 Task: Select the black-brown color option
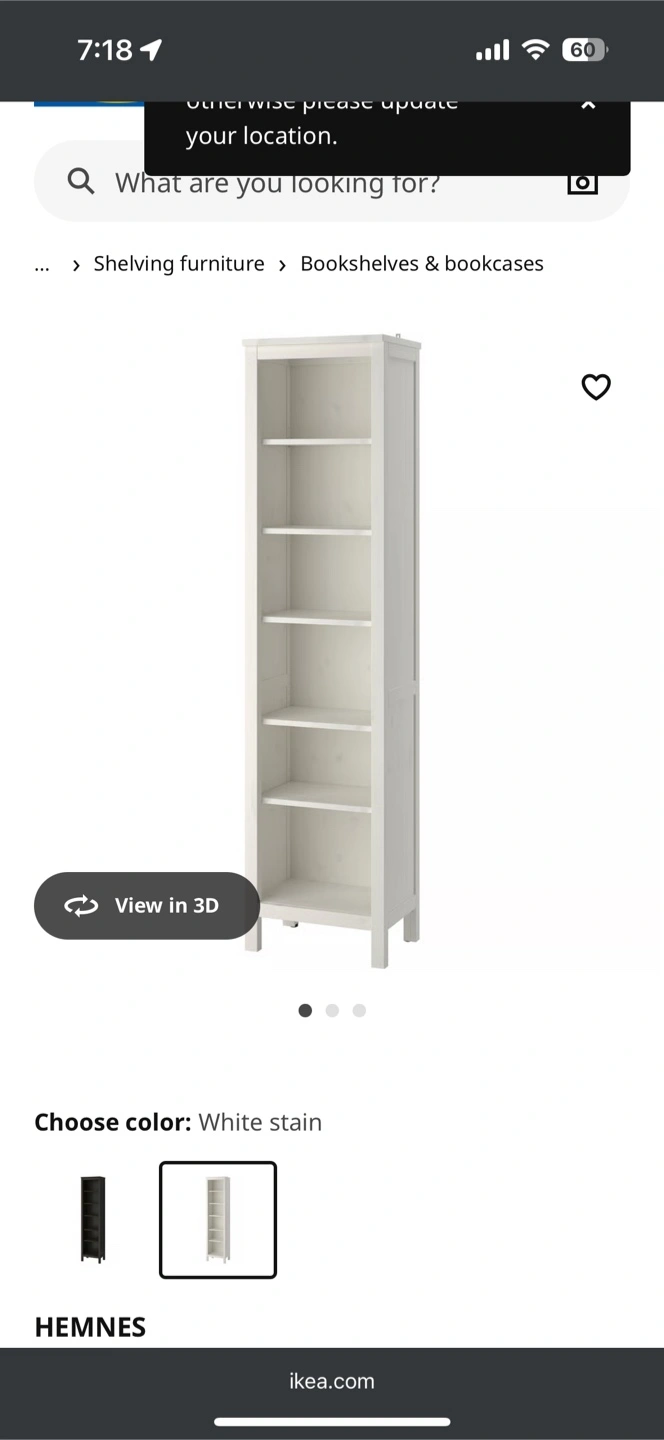coord(93,1220)
